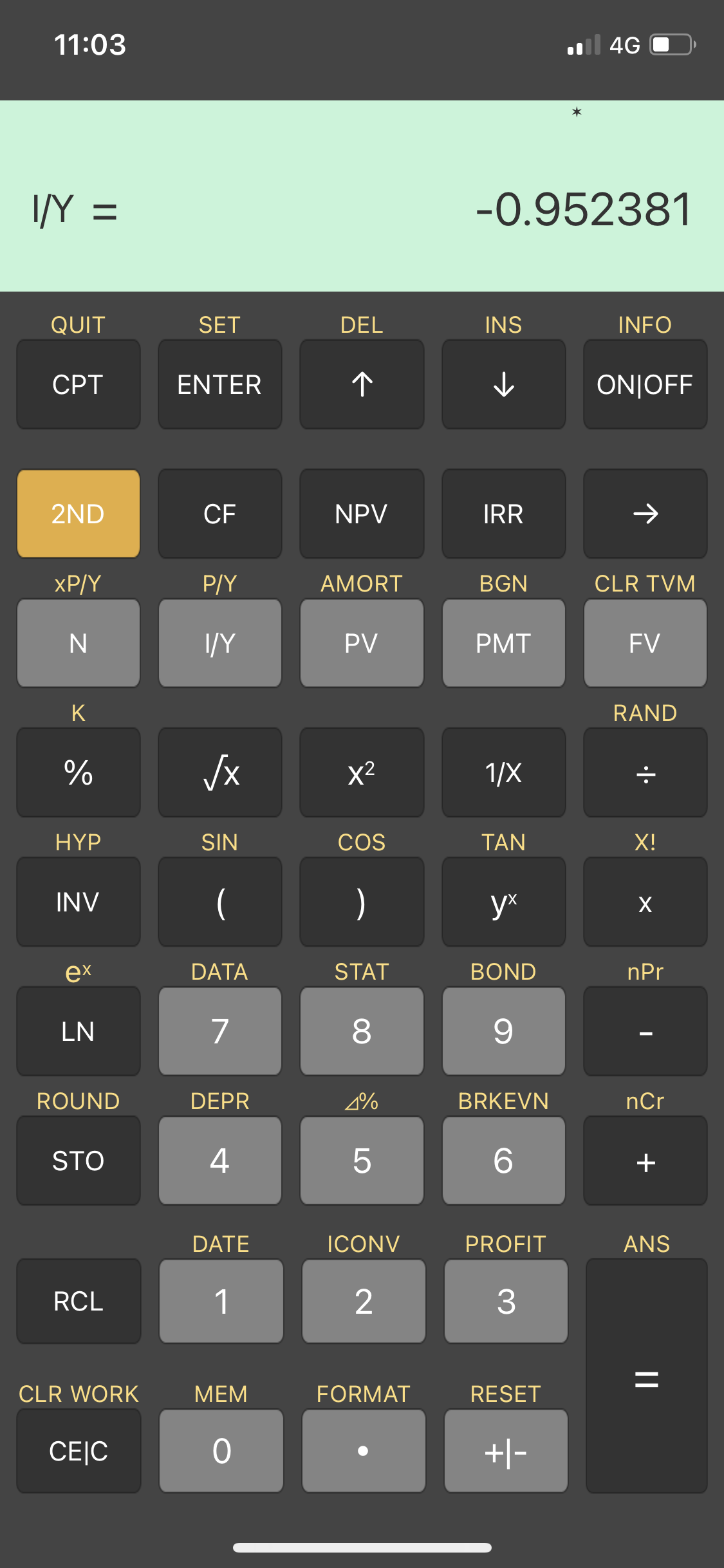Tap the down arrow key
724x1568 pixels.
coord(503,384)
